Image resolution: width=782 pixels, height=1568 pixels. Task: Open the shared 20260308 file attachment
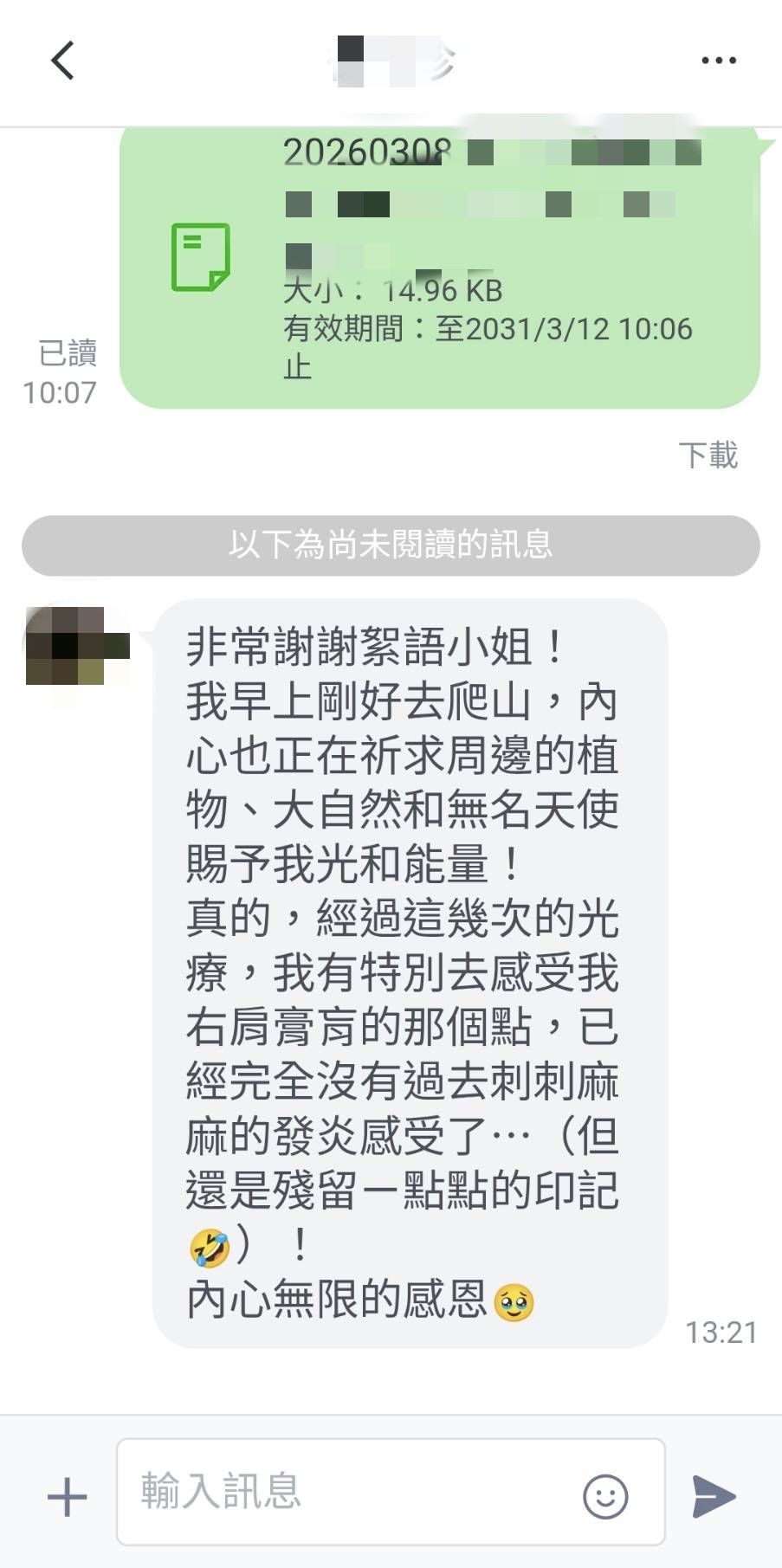(439, 264)
